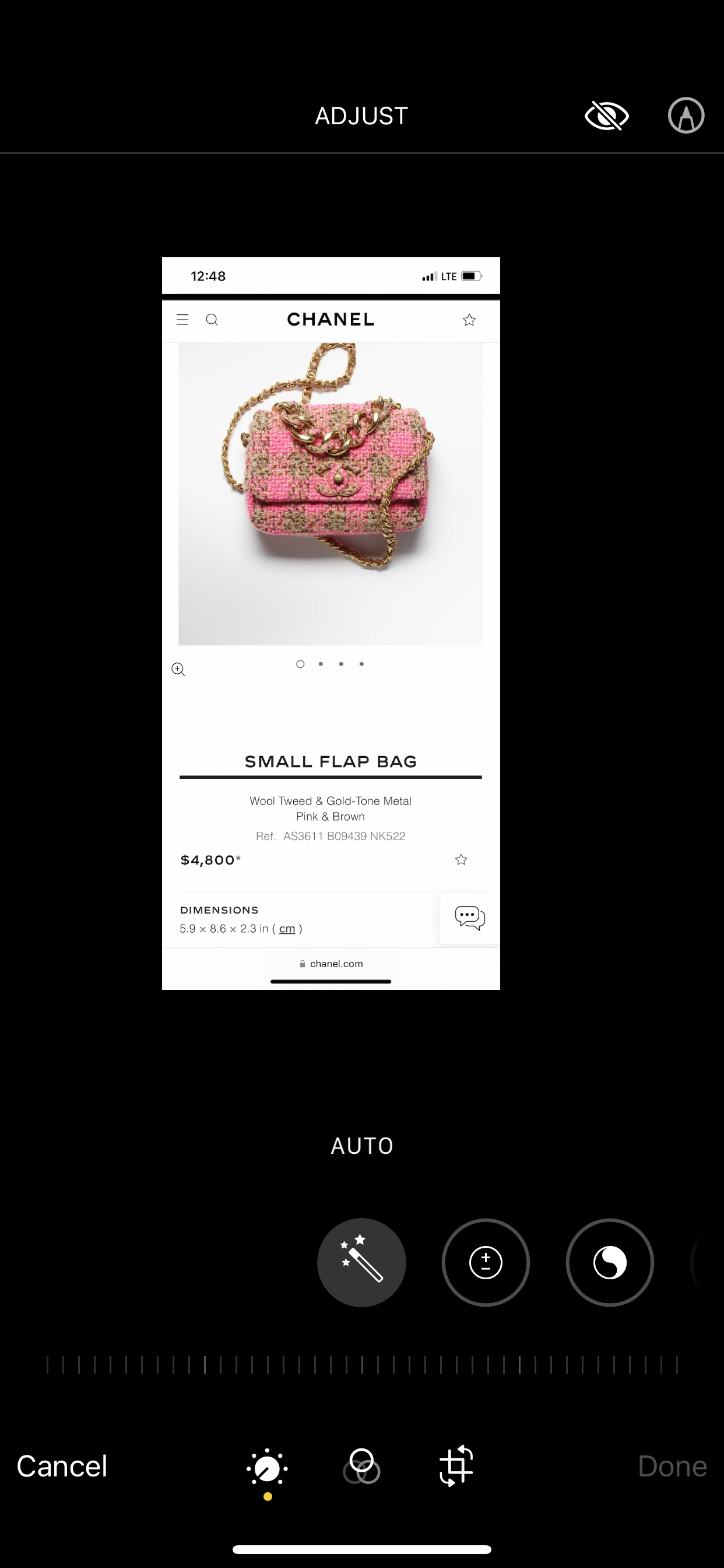Toggle the hide photo eye icon
The image size is (724, 1568).
[x=607, y=116]
